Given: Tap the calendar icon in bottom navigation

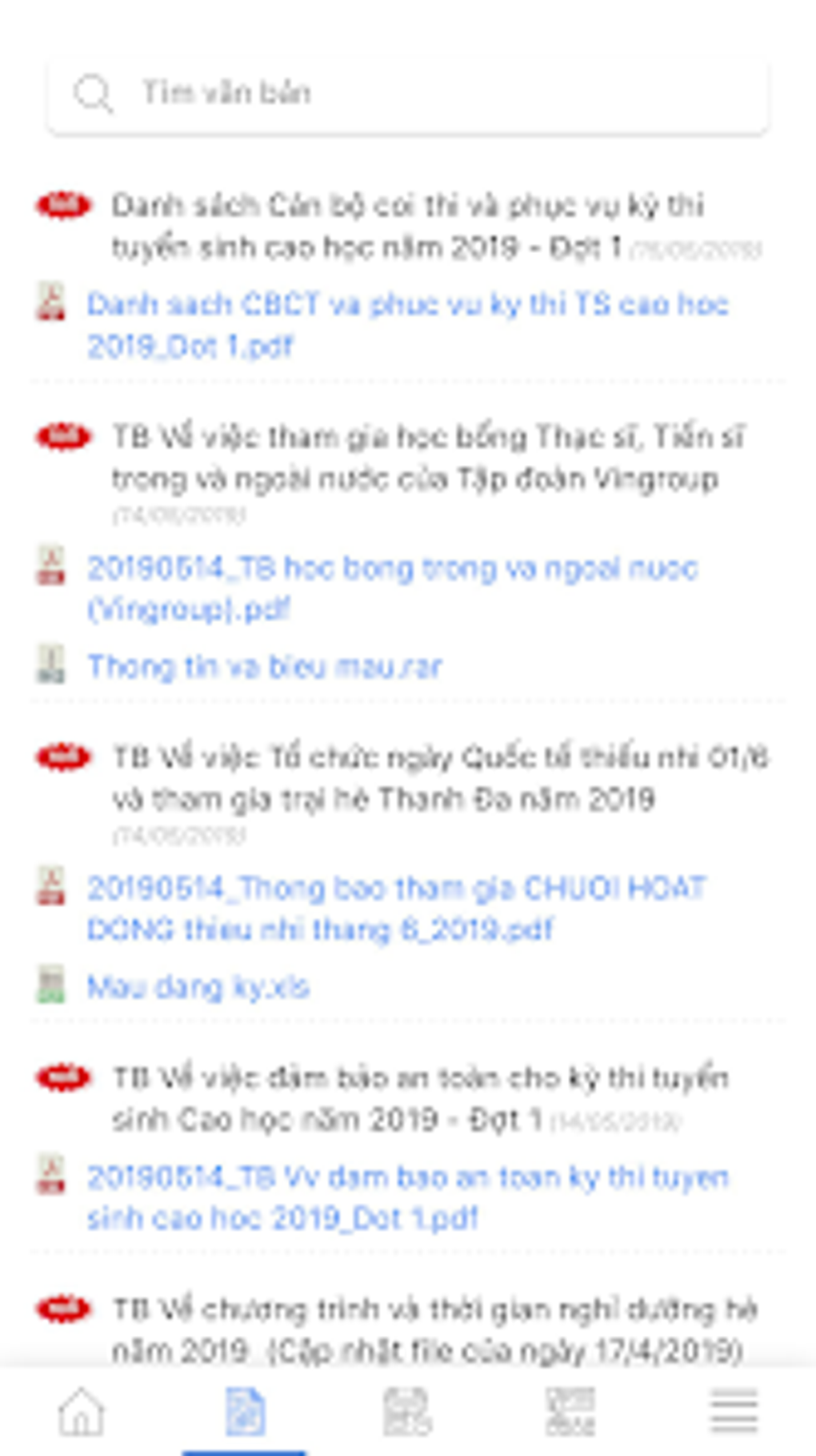Looking at the screenshot, I should click(407, 1412).
